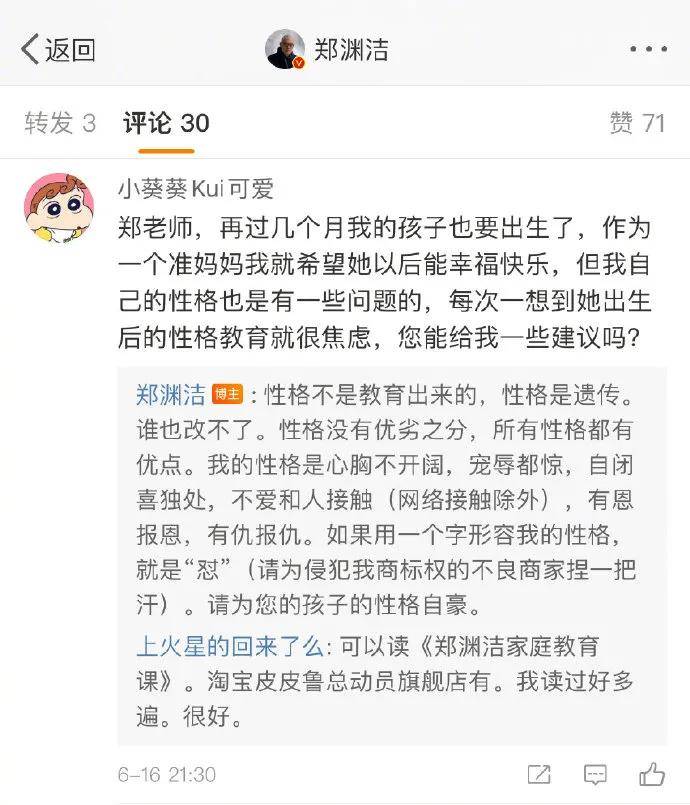The width and height of the screenshot is (690, 805).
Task: Like 小葵葵Kui可爱's comment
Action: tap(651, 773)
